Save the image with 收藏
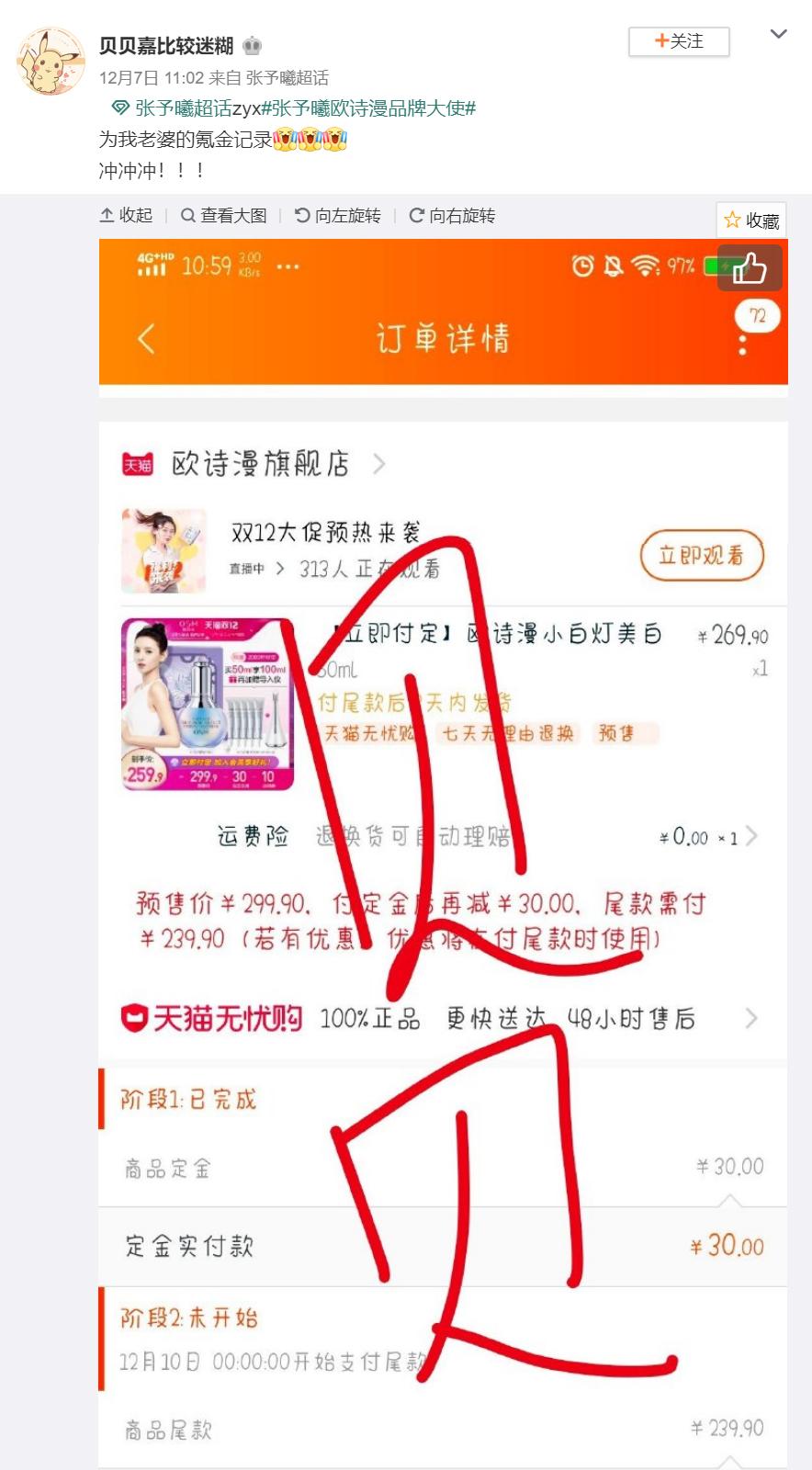The image size is (812, 1470). [751, 220]
